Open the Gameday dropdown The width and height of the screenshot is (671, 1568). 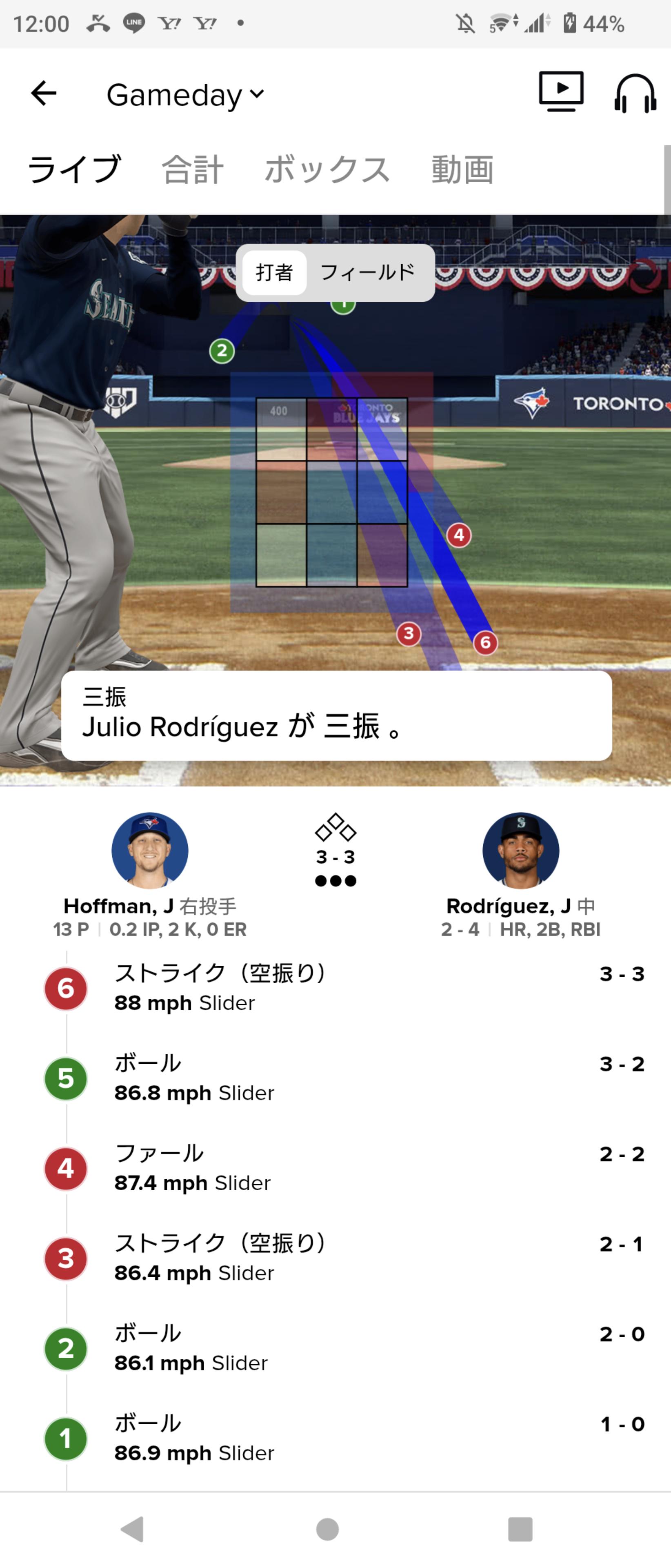click(185, 95)
